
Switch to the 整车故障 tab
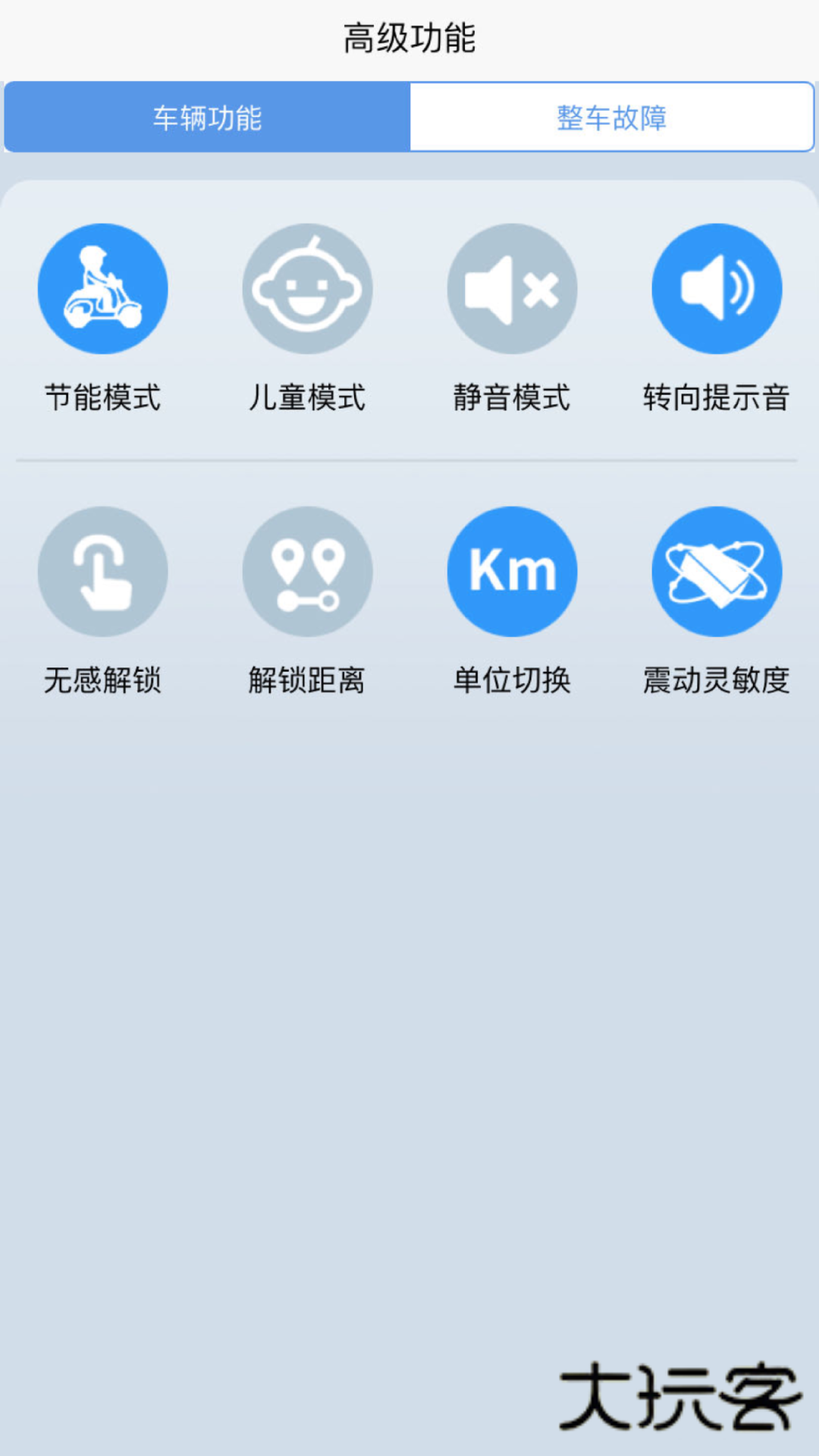[x=613, y=116]
